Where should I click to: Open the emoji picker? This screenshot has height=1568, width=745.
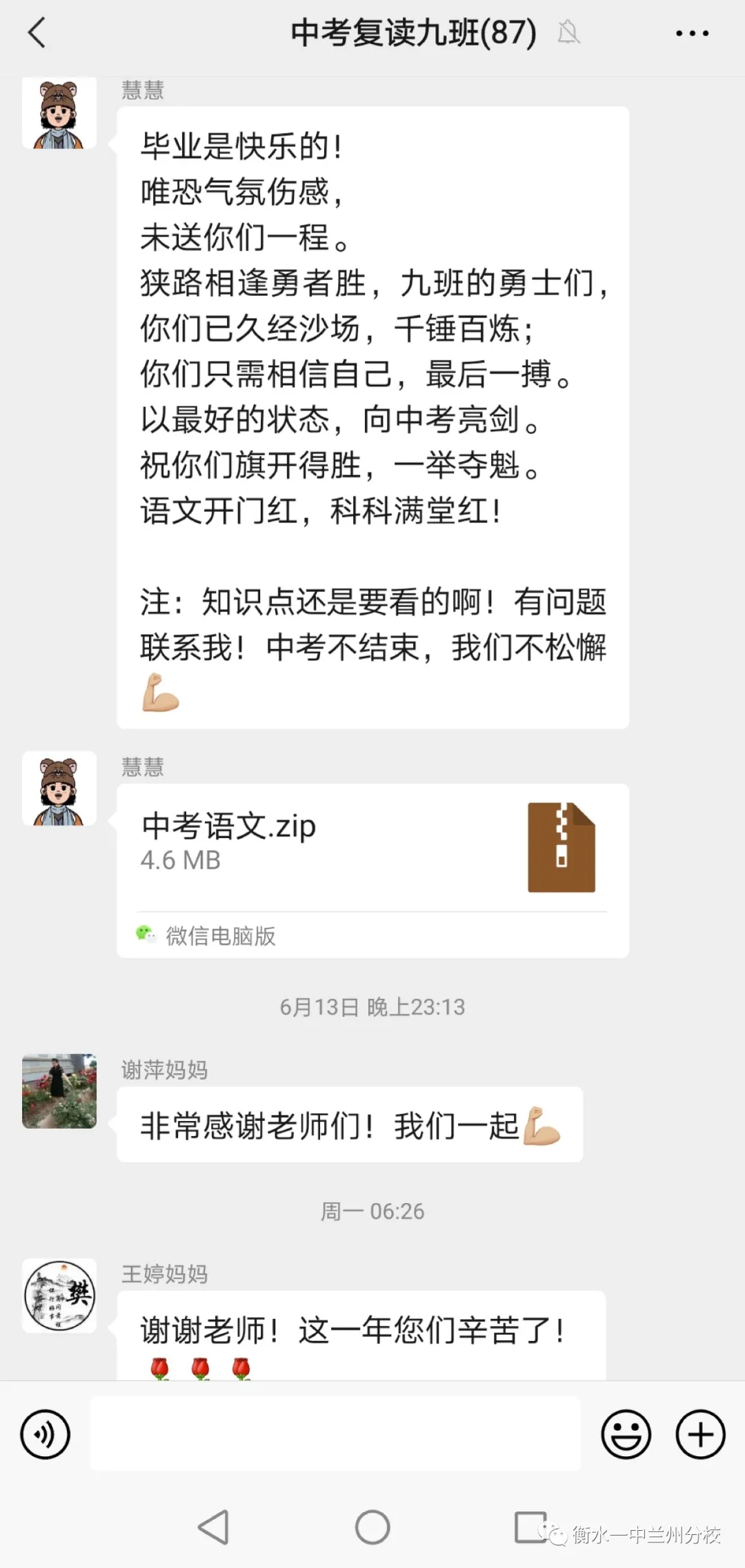[626, 1434]
